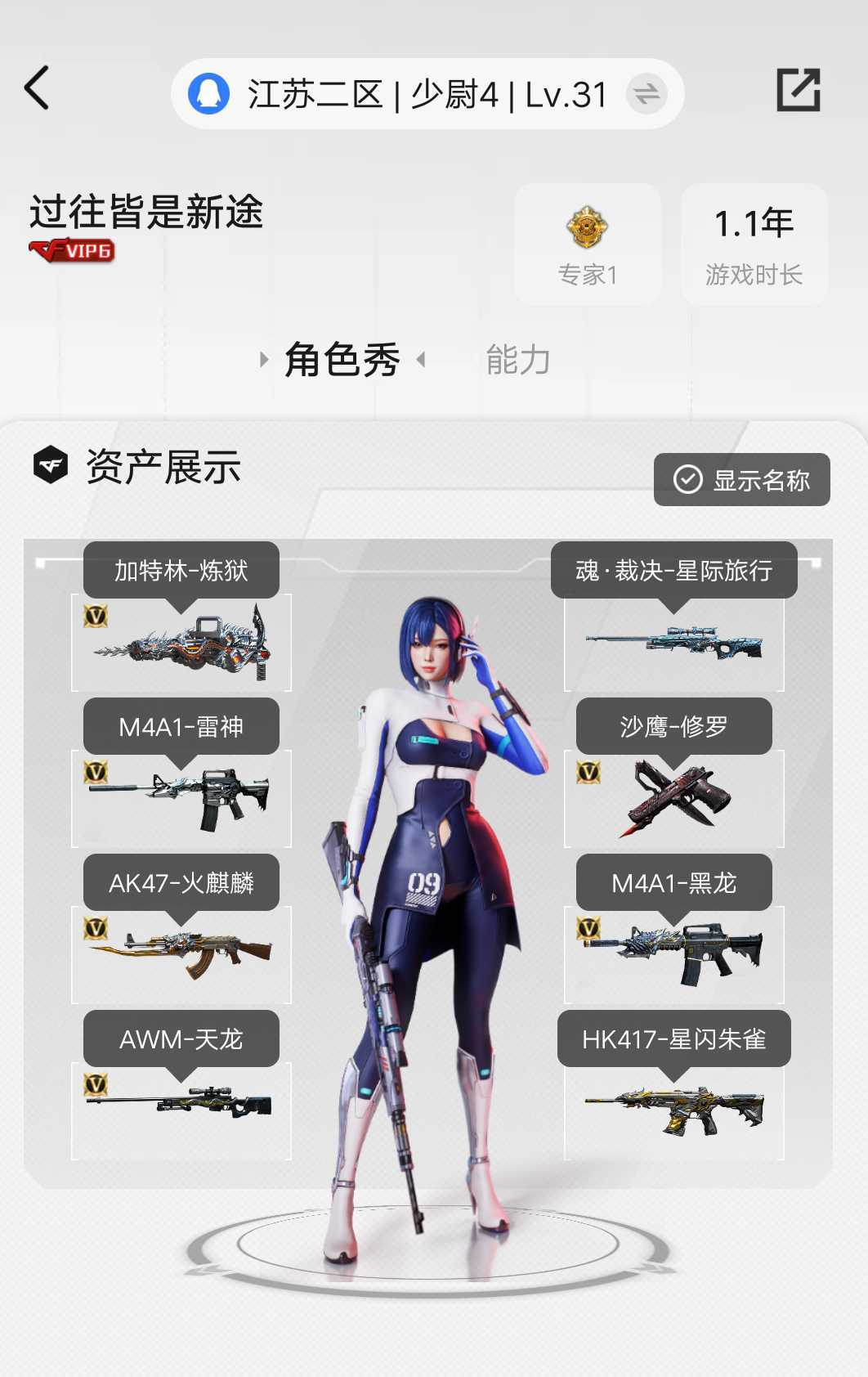Open the 加特林-炼狱 weapon tile
Viewport: 868px width, 1377px height.
pyautogui.click(x=181, y=642)
